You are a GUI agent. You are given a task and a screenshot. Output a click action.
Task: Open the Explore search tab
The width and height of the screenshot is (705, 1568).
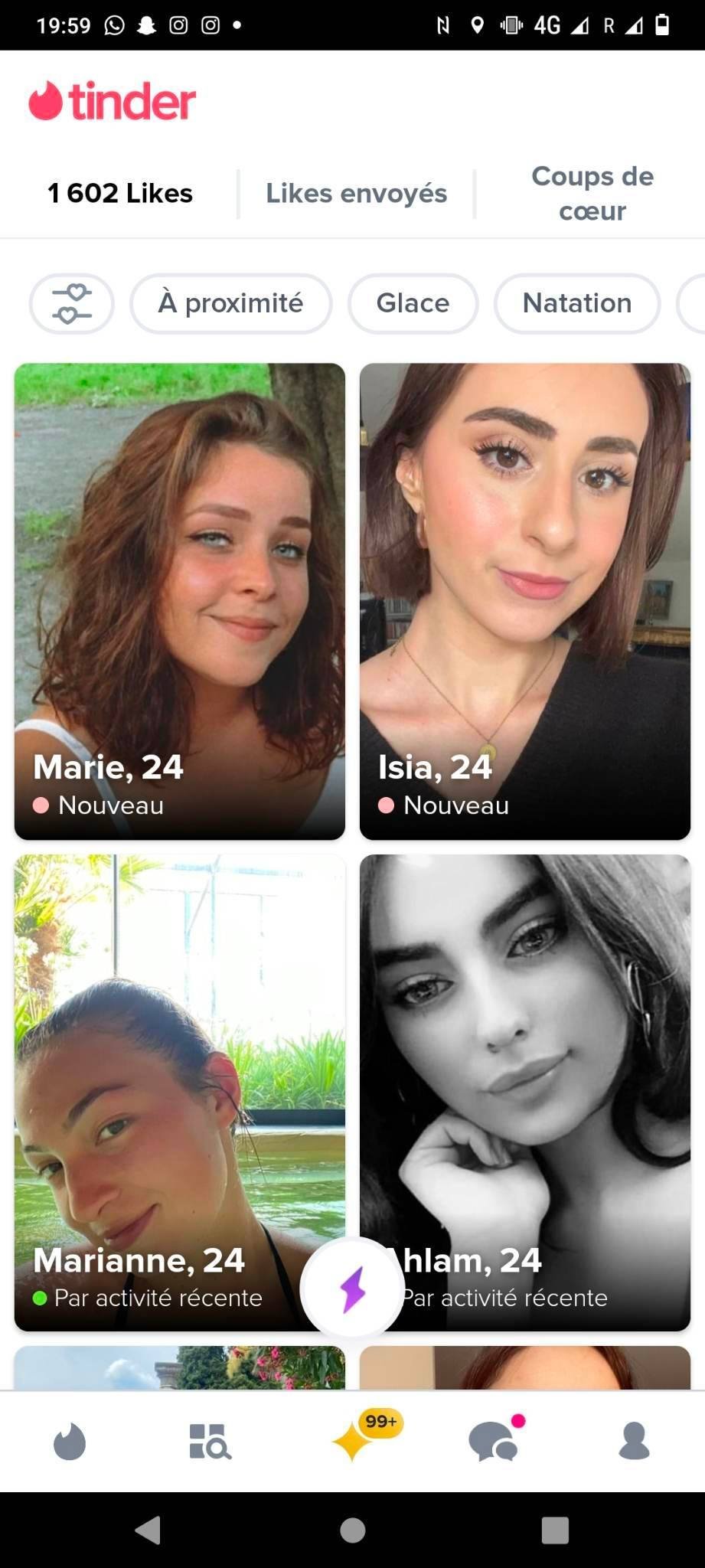[x=210, y=1442]
